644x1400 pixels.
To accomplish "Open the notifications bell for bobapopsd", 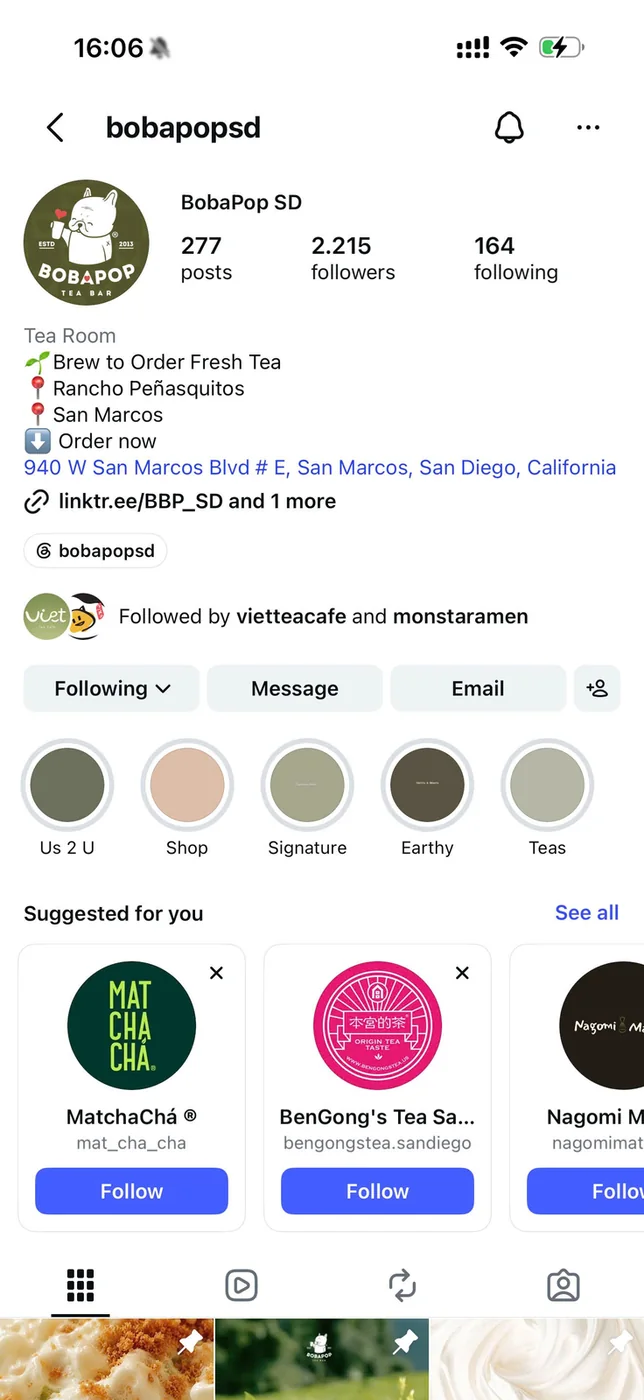I will click(x=509, y=127).
